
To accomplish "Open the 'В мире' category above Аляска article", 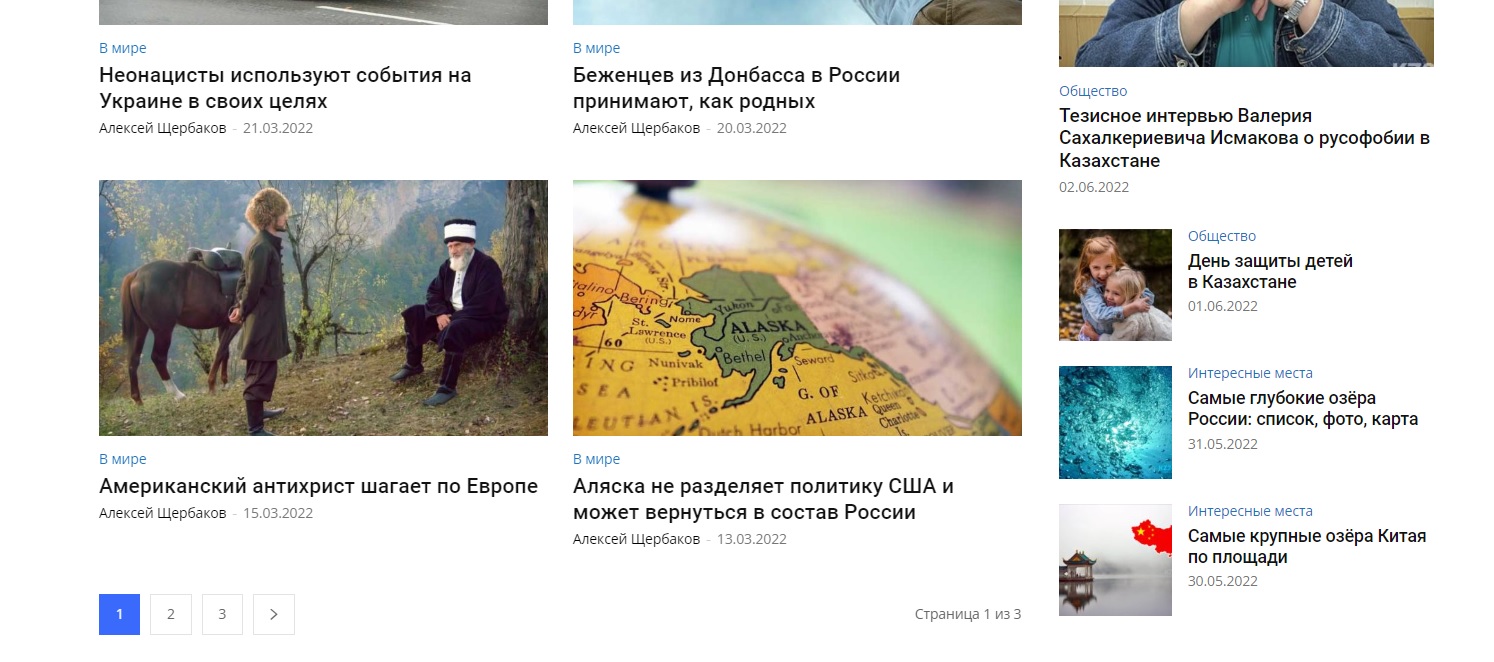I will [x=596, y=459].
